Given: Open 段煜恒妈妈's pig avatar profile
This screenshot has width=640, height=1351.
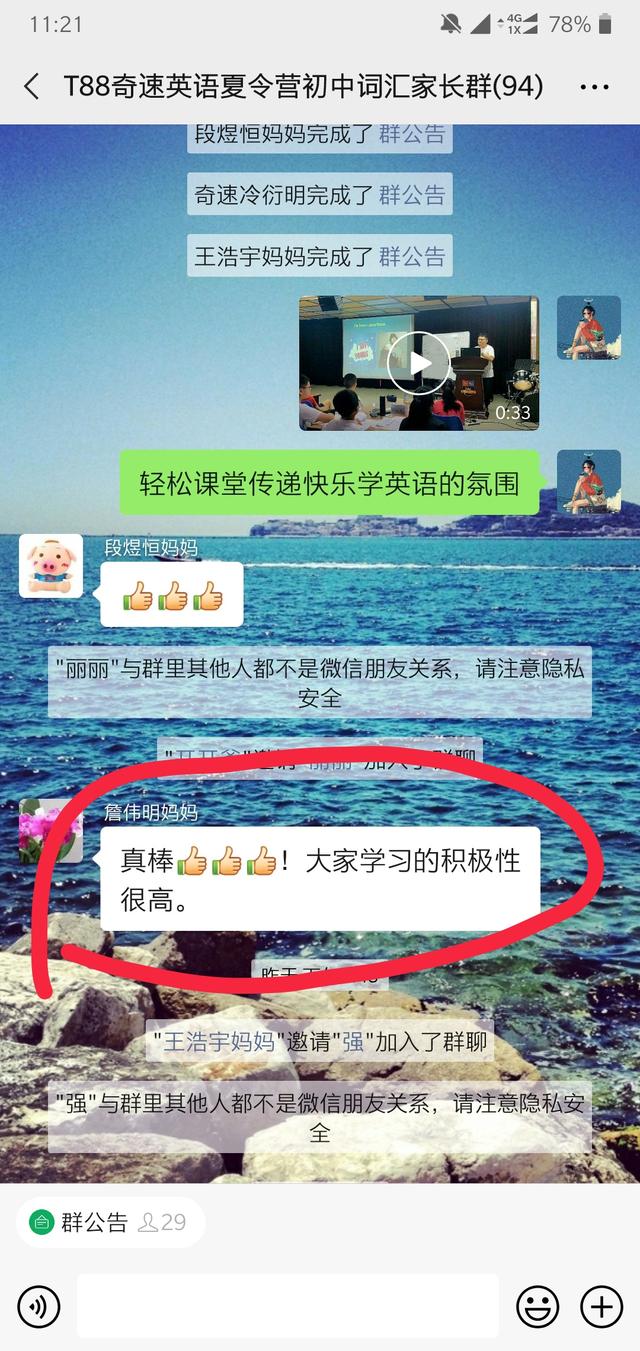Looking at the screenshot, I should [51, 567].
